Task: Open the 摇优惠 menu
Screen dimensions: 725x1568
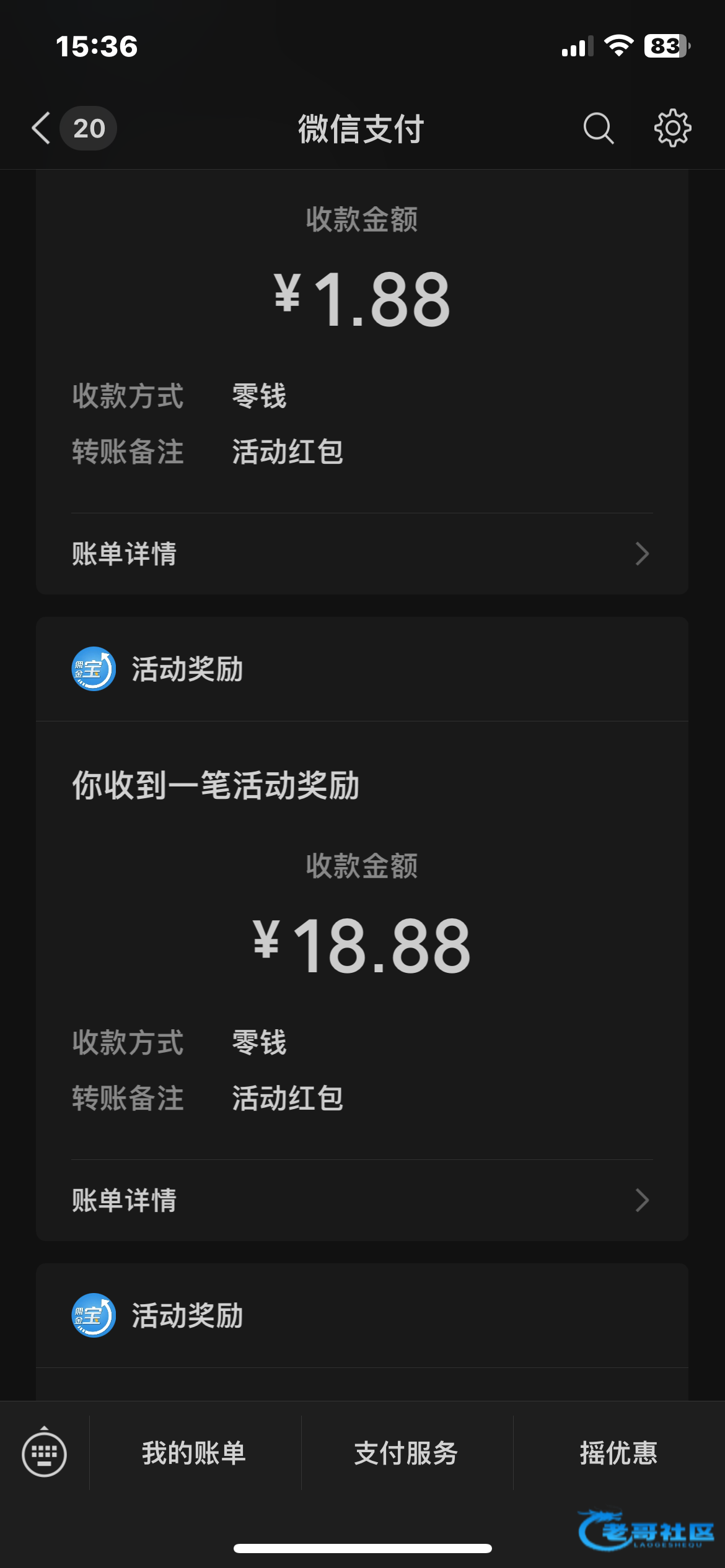Action: (x=618, y=1453)
